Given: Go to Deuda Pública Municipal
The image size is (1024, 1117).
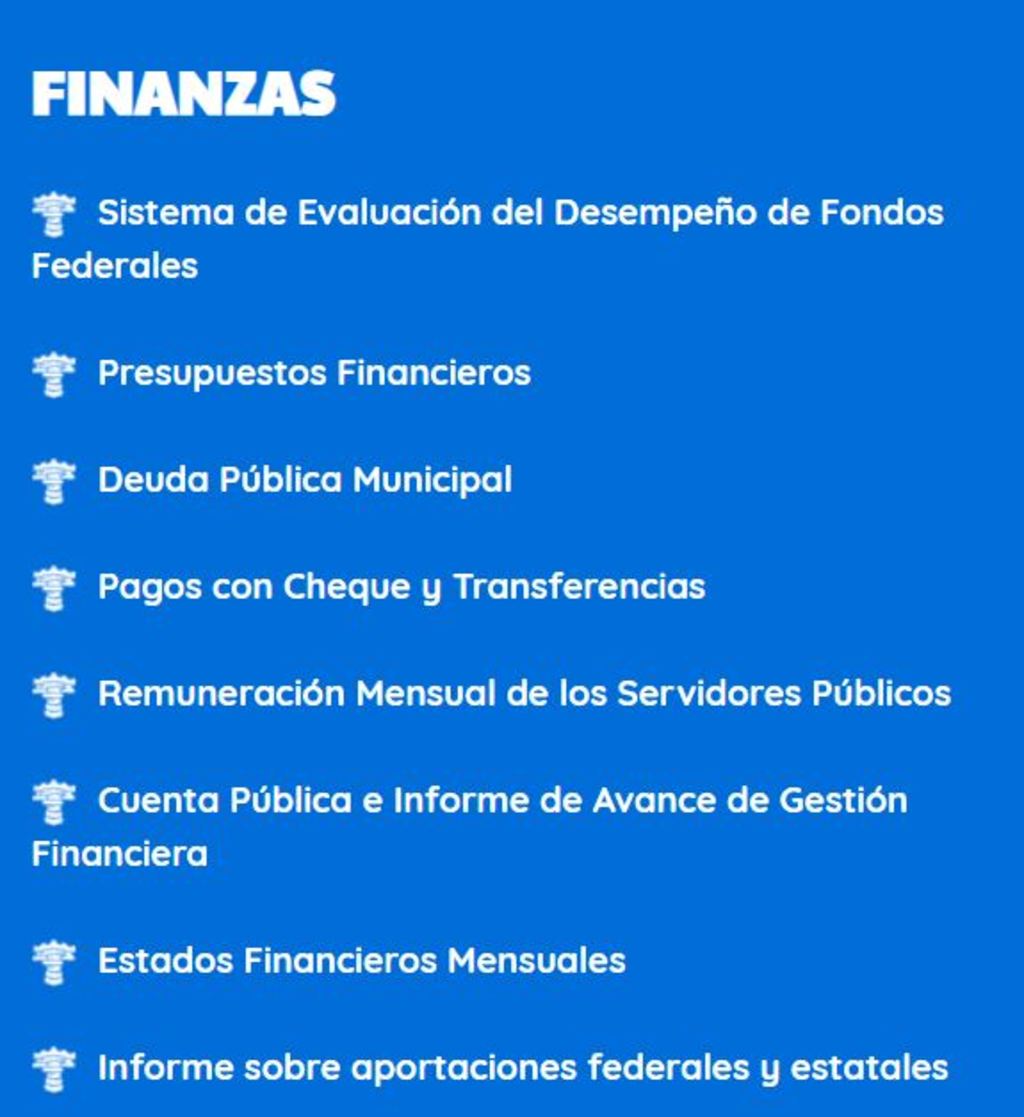Looking at the screenshot, I should click(x=304, y=480).
